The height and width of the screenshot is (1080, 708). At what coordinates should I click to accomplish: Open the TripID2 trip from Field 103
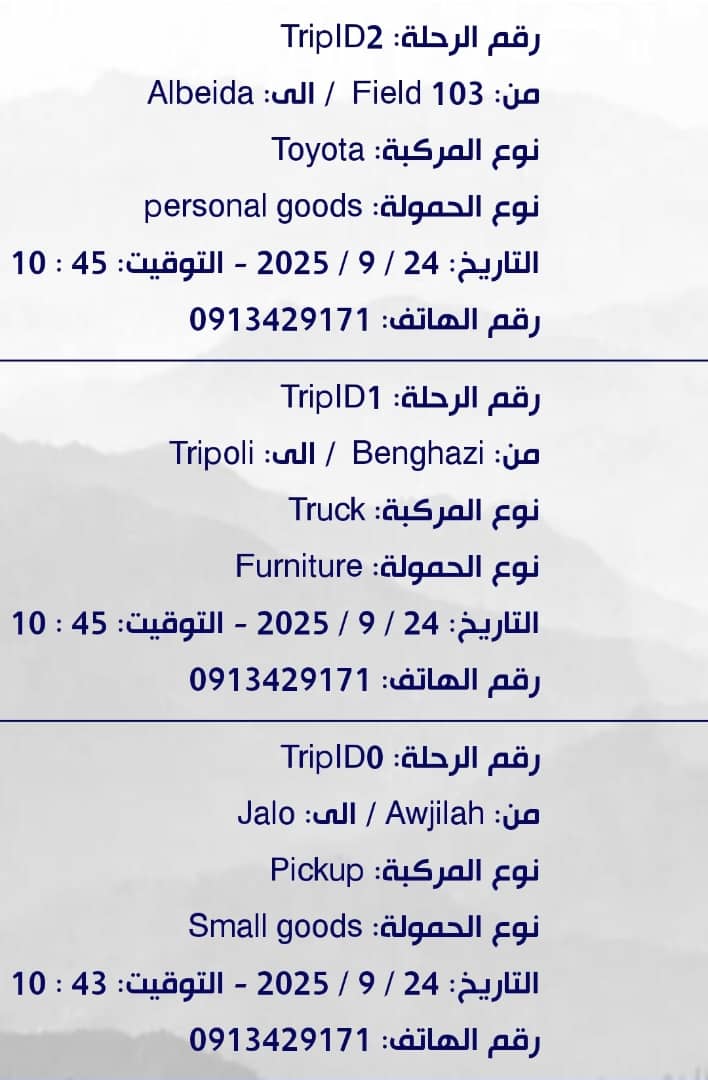point(354,180)
